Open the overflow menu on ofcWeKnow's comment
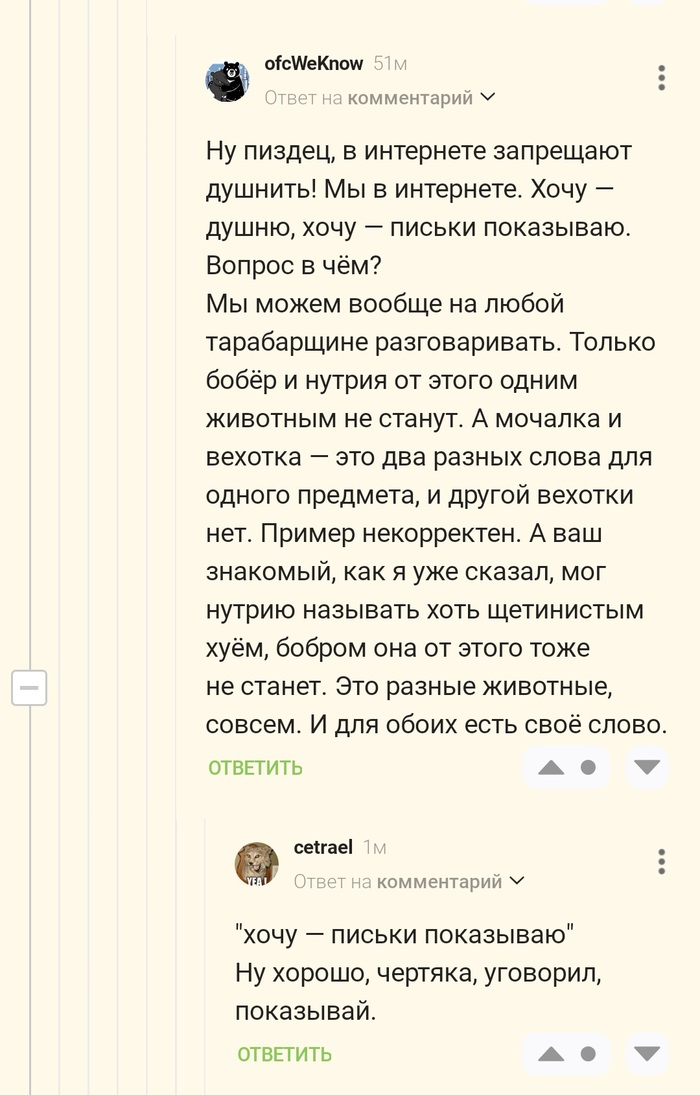700x1095 pixels. 662,79
